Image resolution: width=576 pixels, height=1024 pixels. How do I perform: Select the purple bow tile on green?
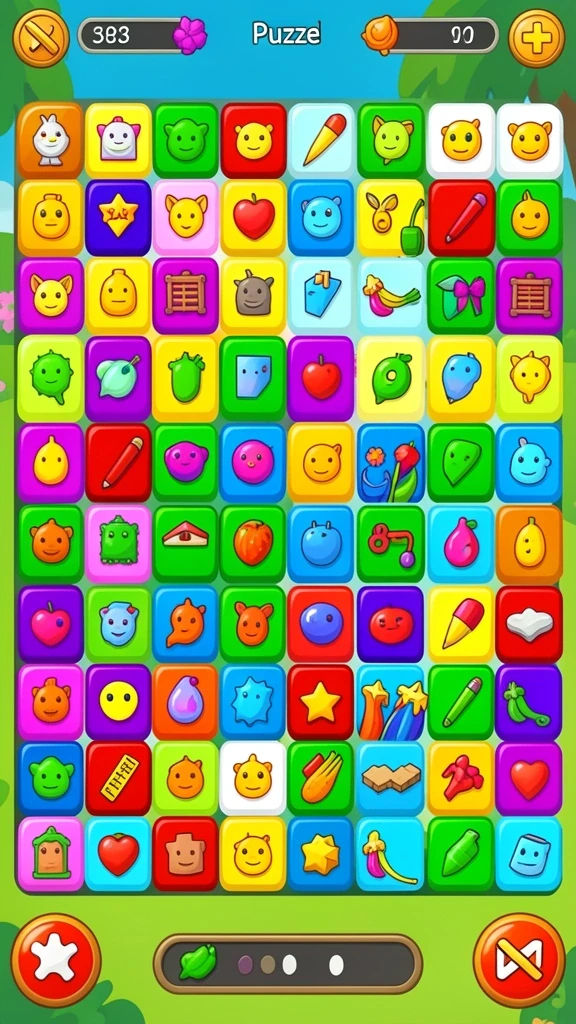(462, 295)
